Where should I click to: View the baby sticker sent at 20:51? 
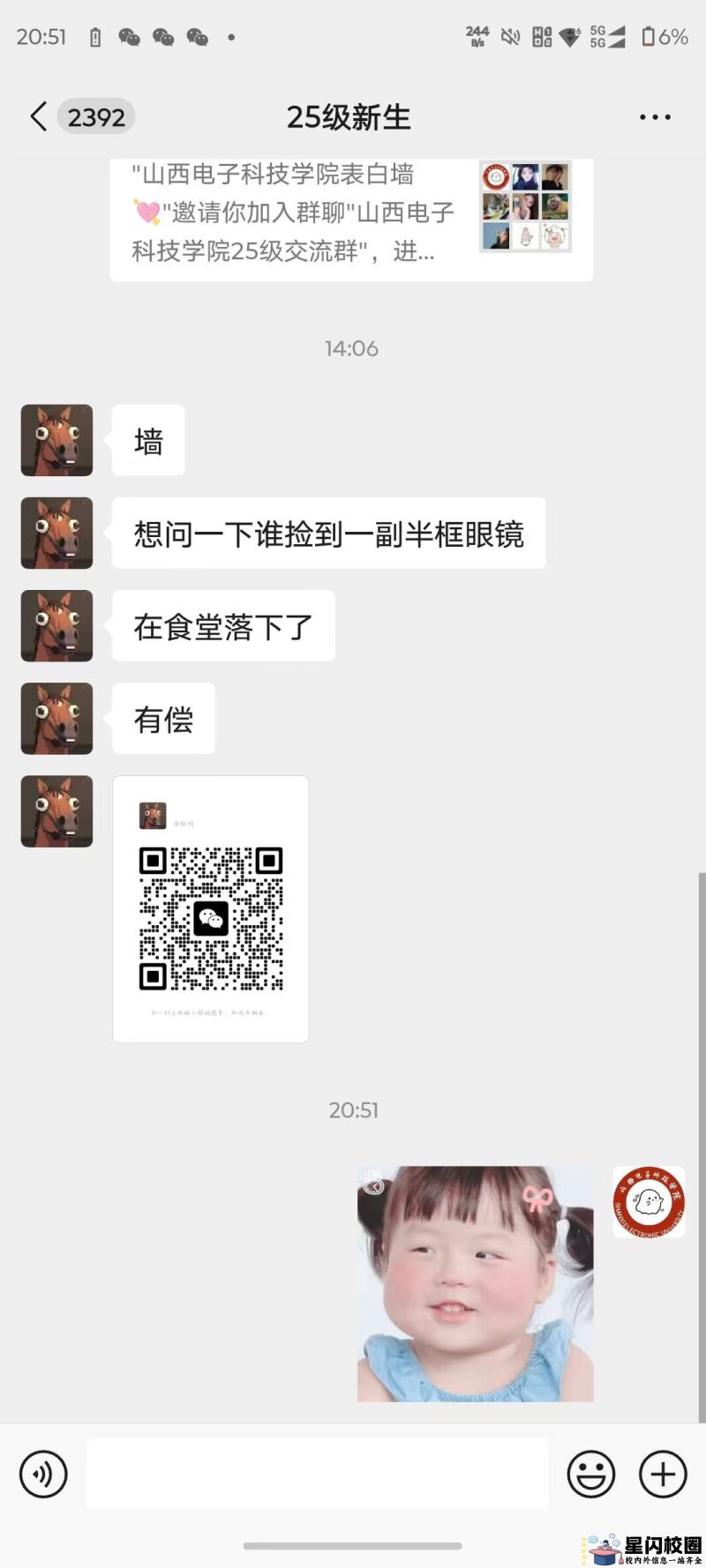tap(475, 1284)
